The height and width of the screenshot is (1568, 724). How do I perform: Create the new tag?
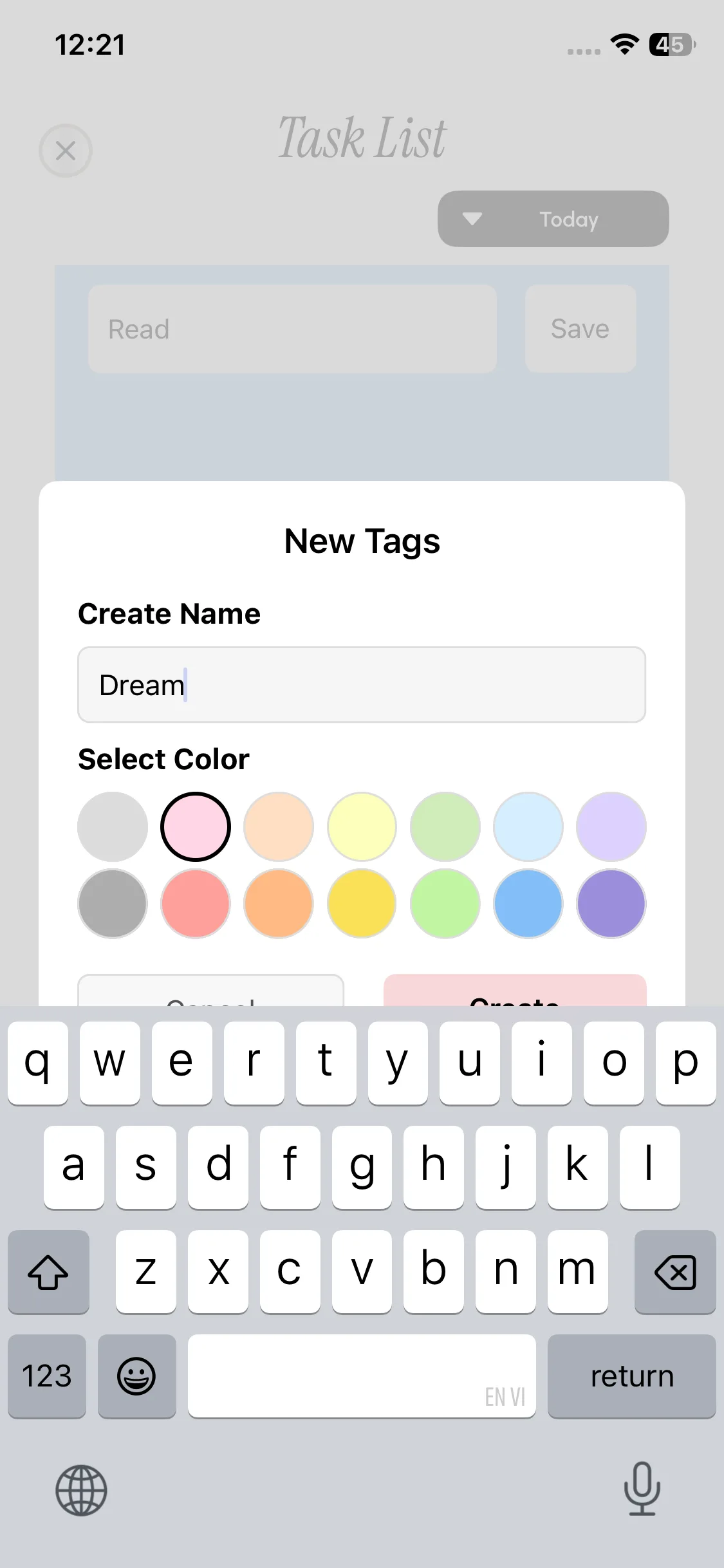pyautogui.click(x=515, y=991)
